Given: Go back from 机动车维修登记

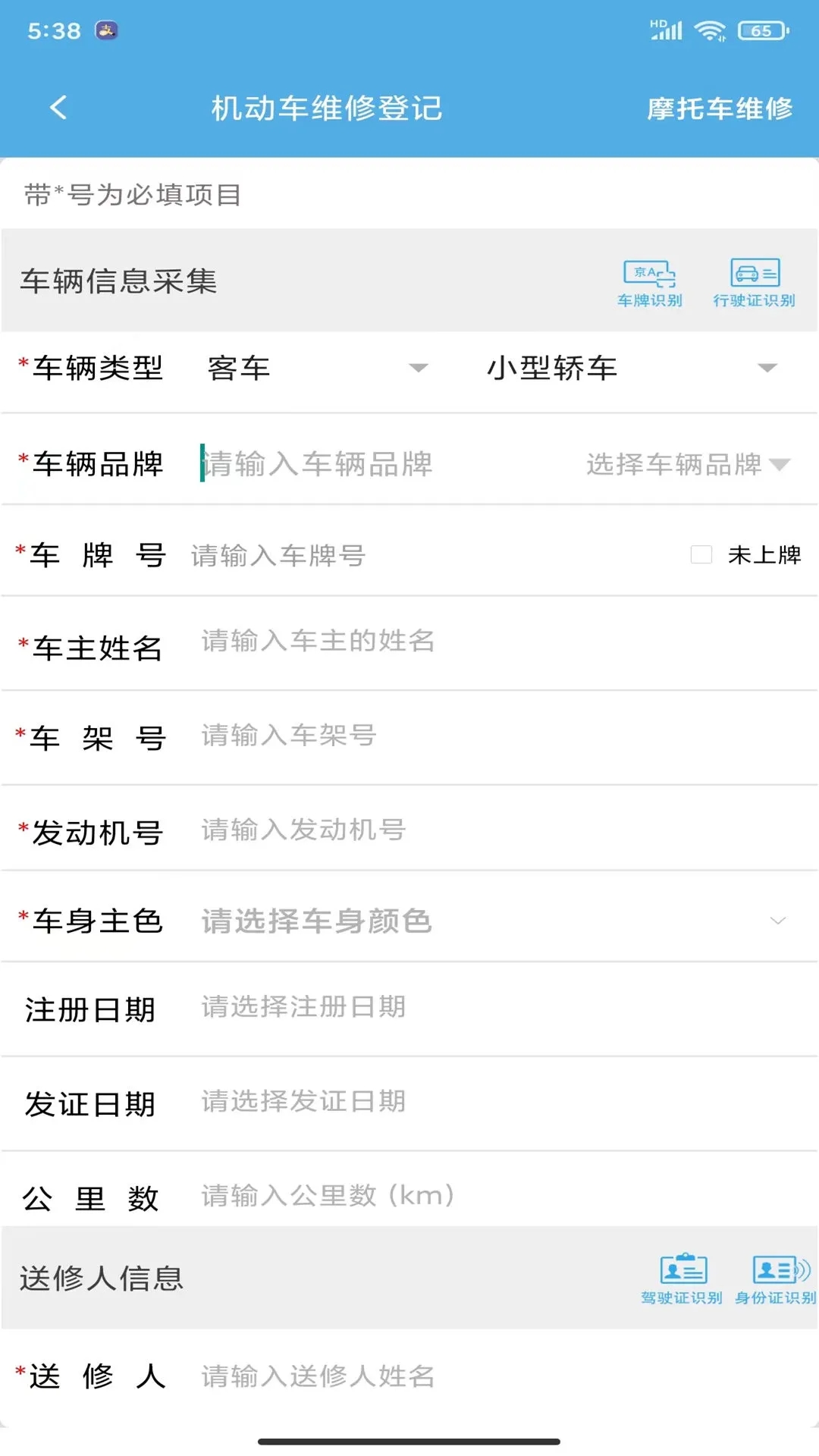Looking at the screenshot, I should [58, 108].
